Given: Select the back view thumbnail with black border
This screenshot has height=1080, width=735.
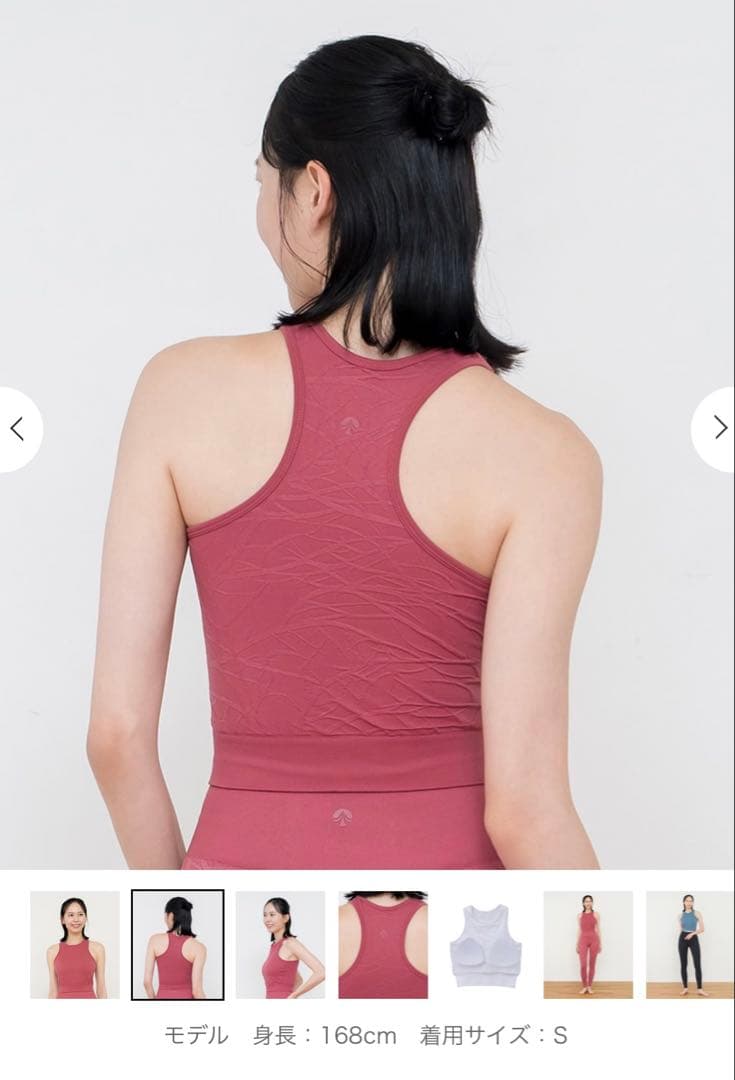Looking at the screenshot, I should [178, 945].
